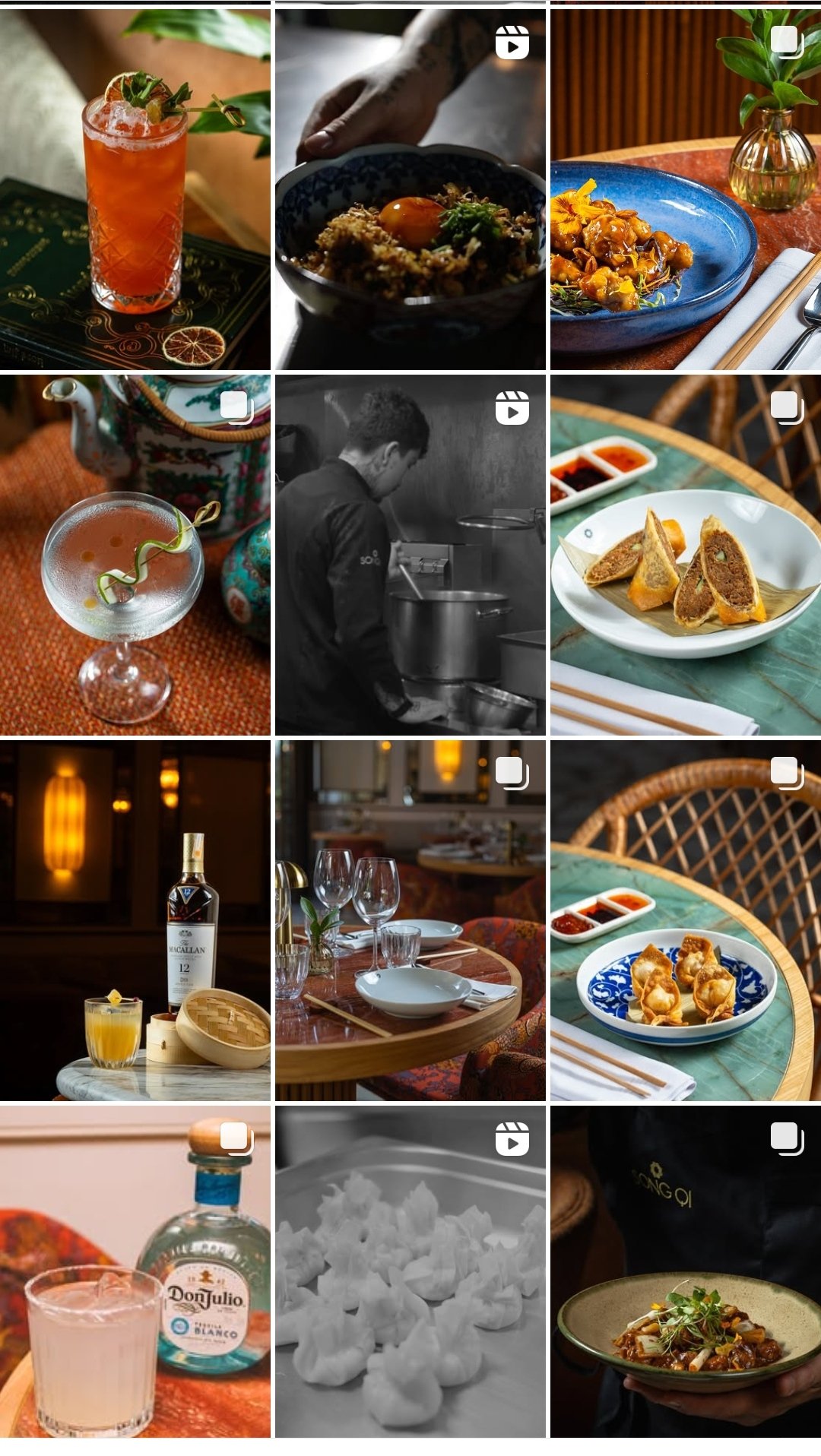The height and width of the screenshot is (1456, 821).
Task: Play the black-and-white chef cooking reel
Action: (410, 554)
